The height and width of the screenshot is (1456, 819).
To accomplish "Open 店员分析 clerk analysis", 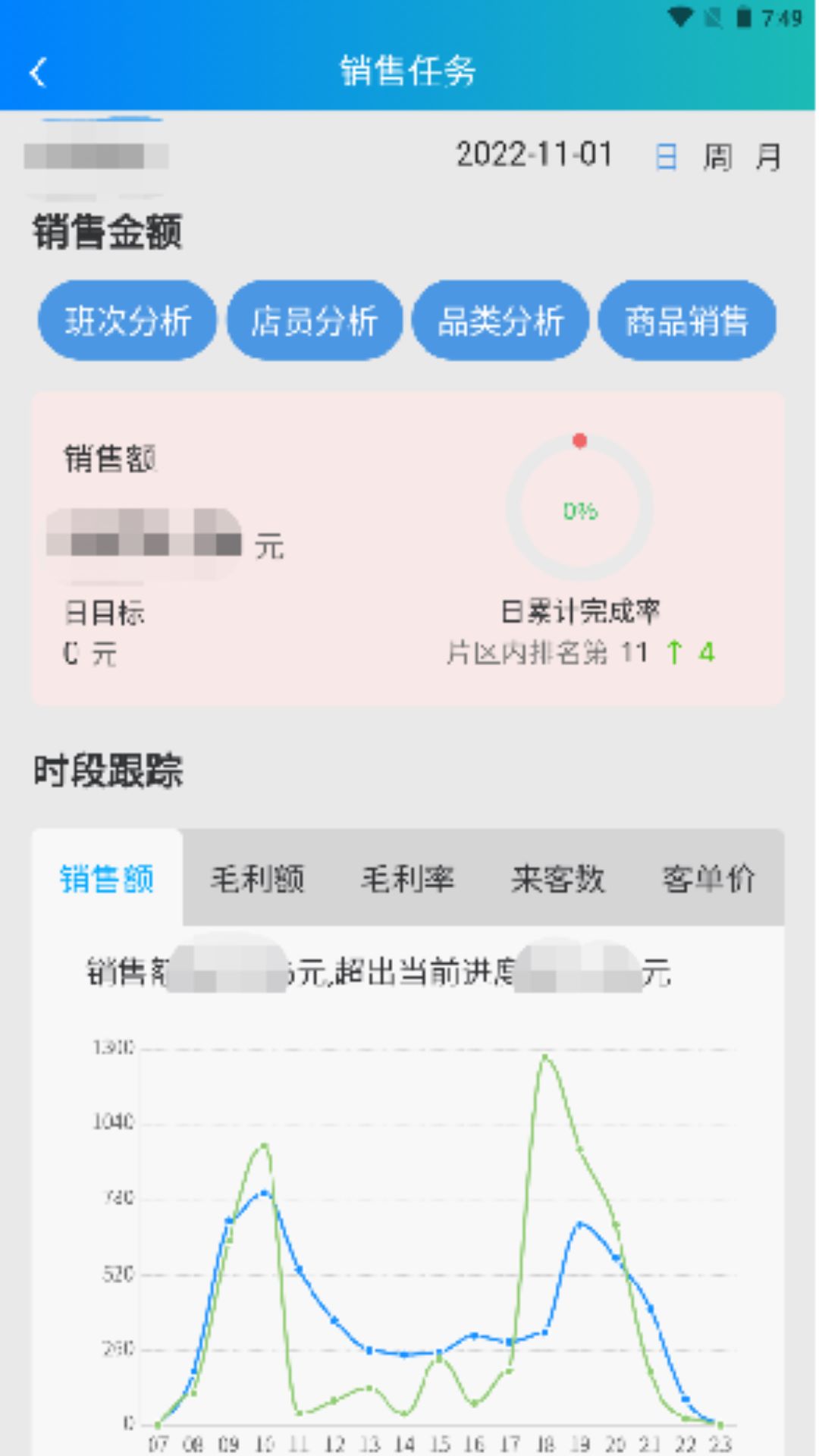I will 315,320.
